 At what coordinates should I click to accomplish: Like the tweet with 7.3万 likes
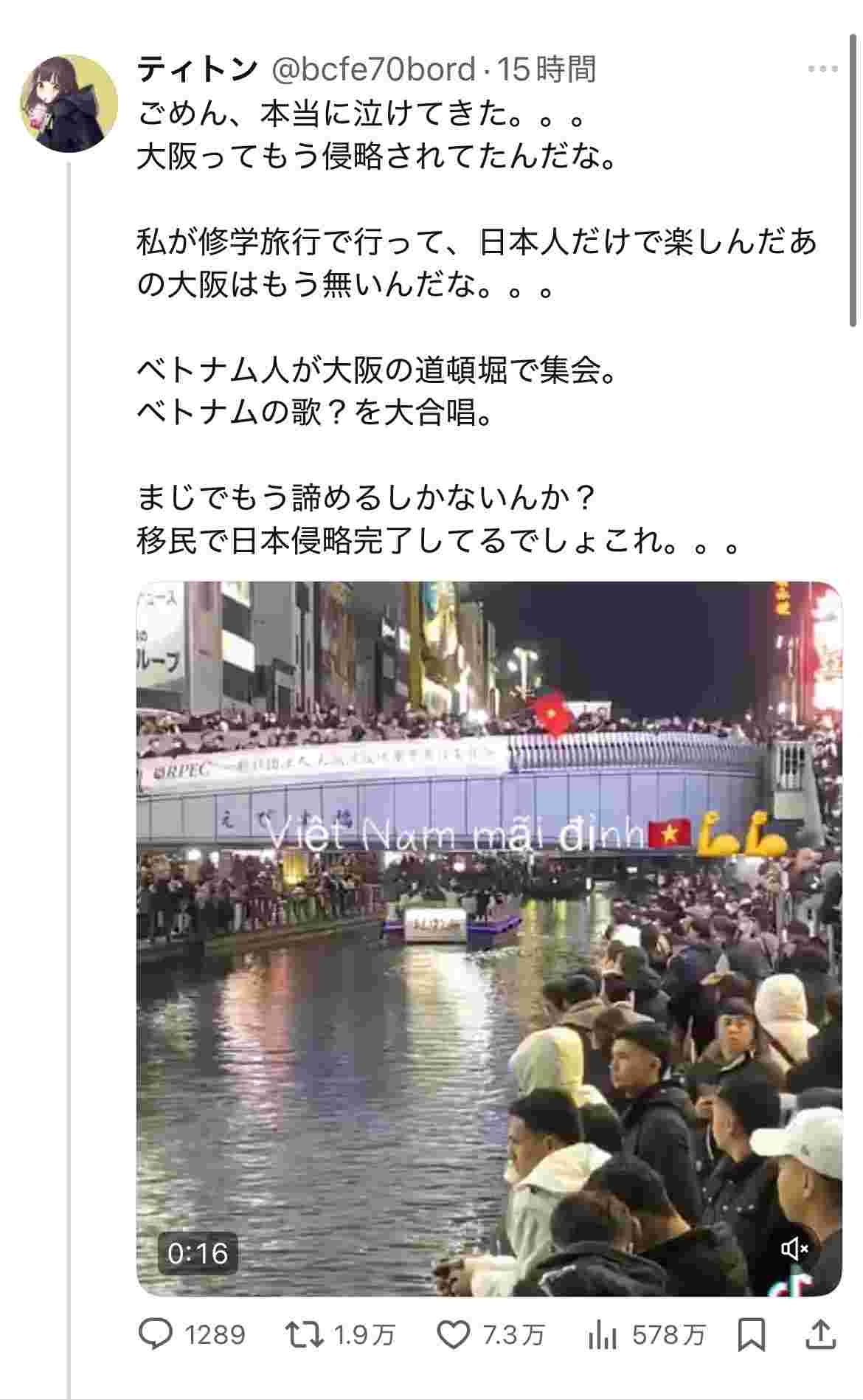pos(453,1335)
